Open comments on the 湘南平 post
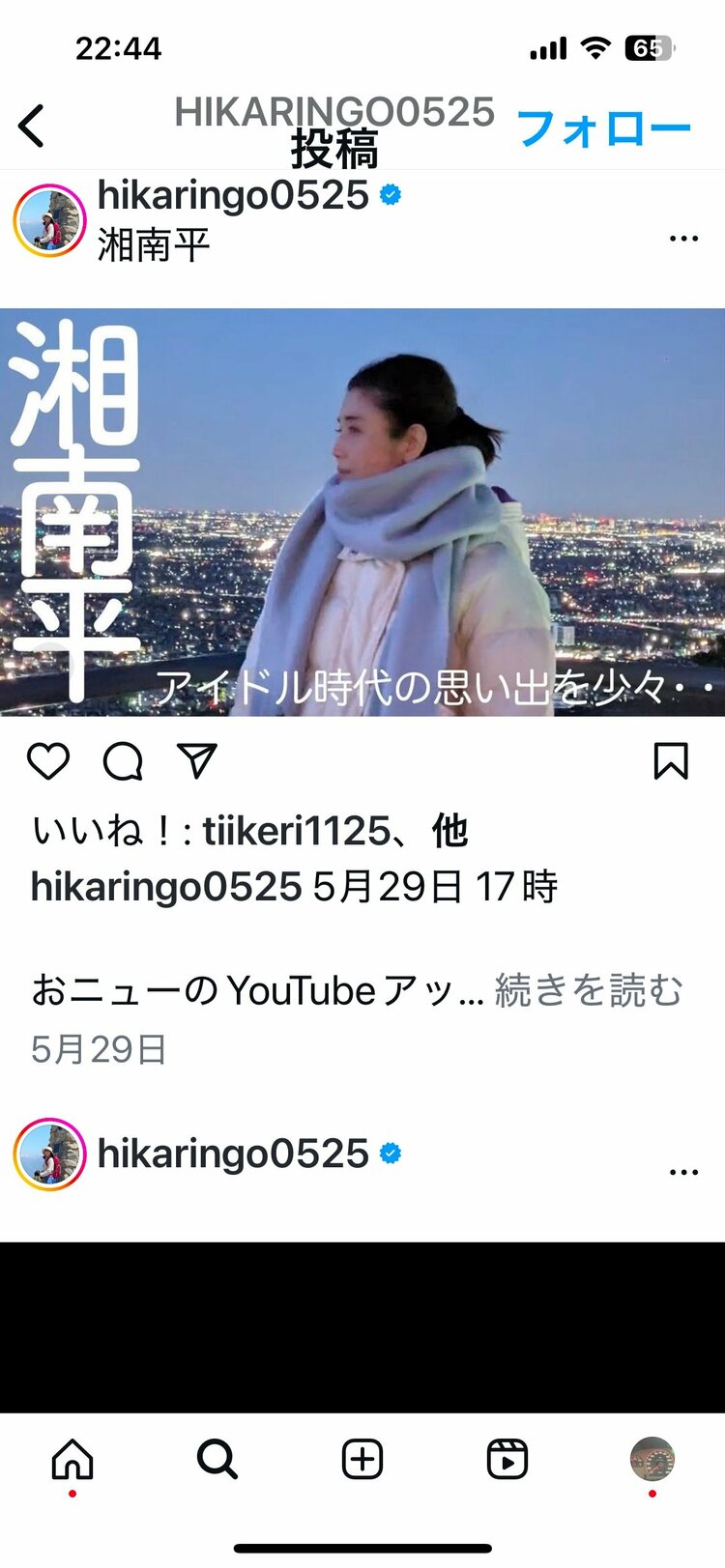Screen dimensions: 725x1568 tap(123, 761)
